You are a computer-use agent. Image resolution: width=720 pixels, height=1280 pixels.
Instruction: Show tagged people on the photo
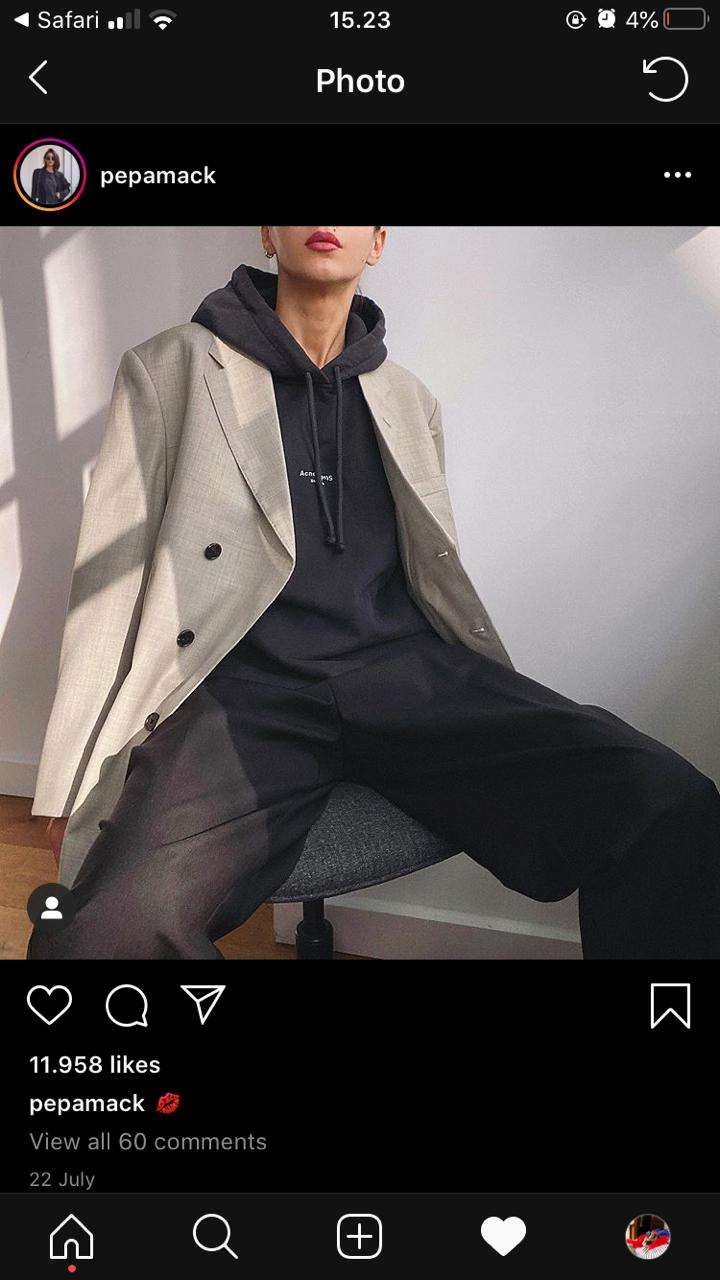pos(51,908)
